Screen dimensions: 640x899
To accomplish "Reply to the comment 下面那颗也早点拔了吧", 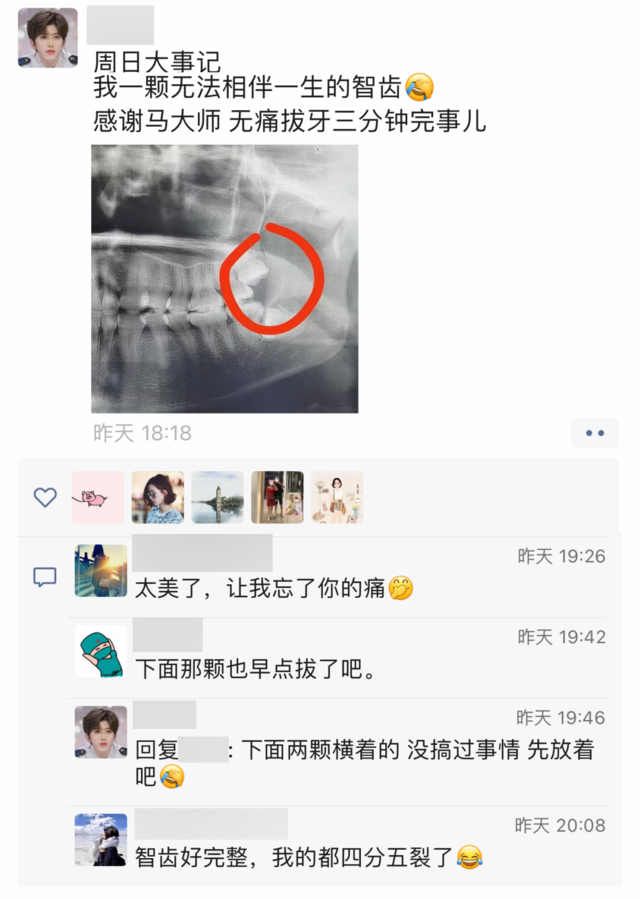I will [255, 670].
